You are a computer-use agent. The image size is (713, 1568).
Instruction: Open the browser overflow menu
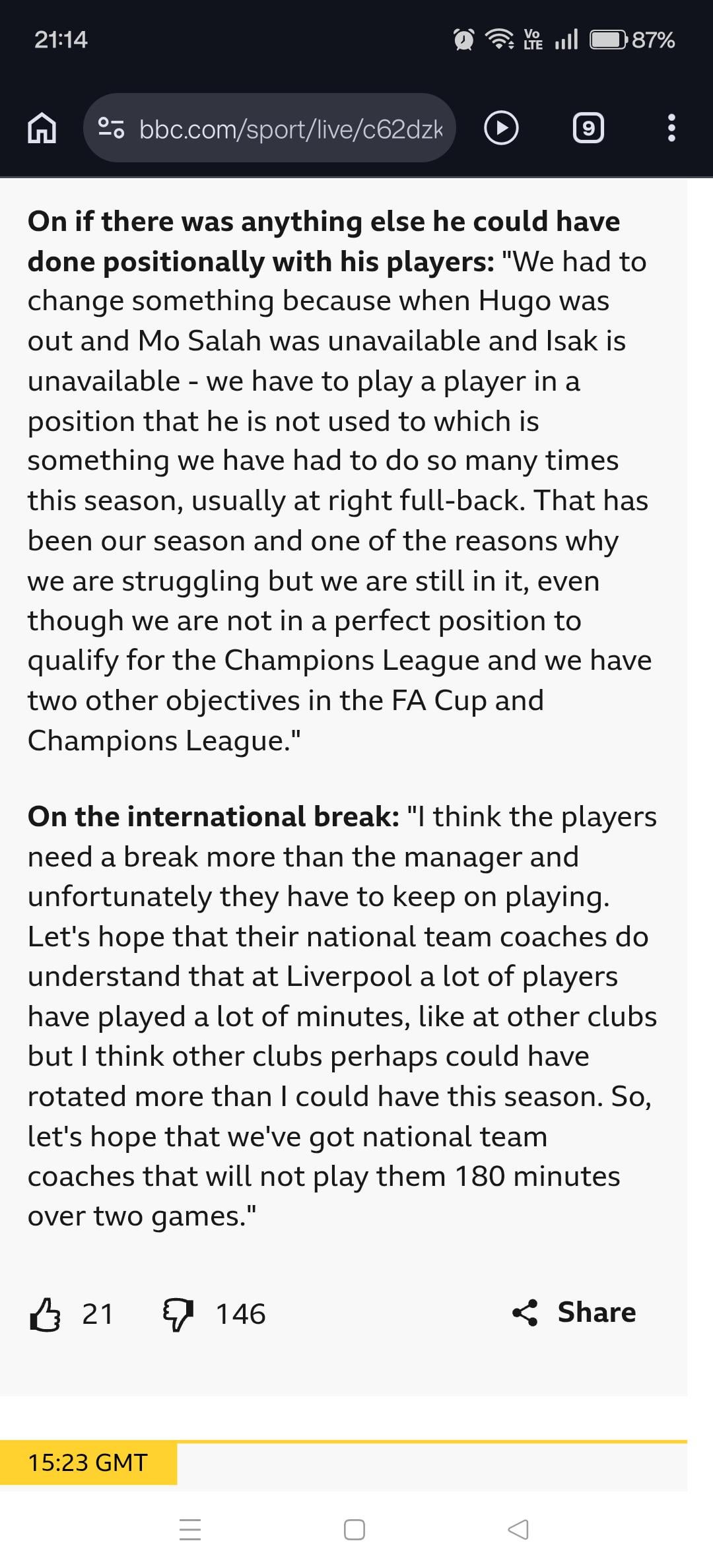pyautogui.click(x=671, y=128)
